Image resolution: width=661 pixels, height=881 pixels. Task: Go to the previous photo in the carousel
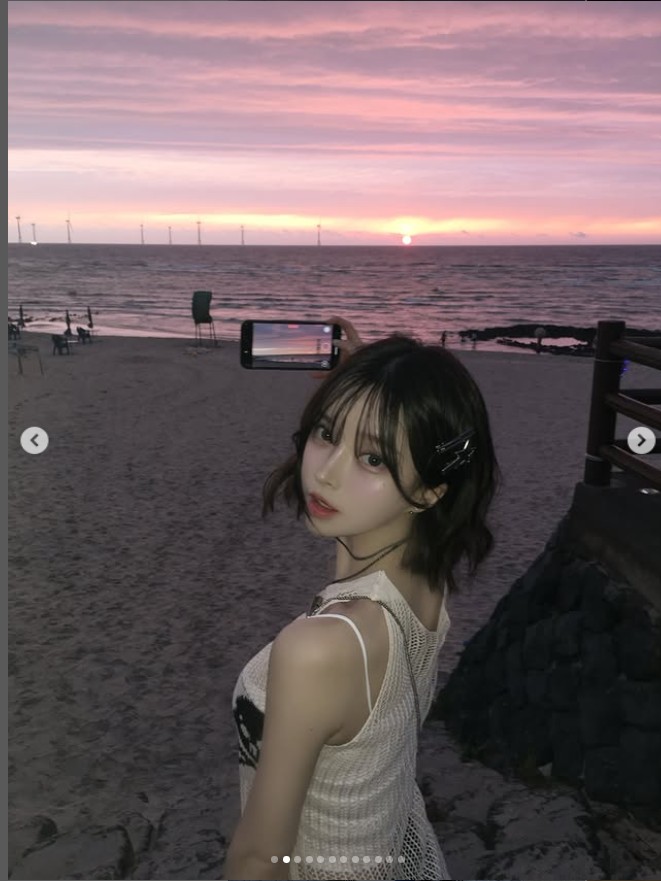coord(34,440)
